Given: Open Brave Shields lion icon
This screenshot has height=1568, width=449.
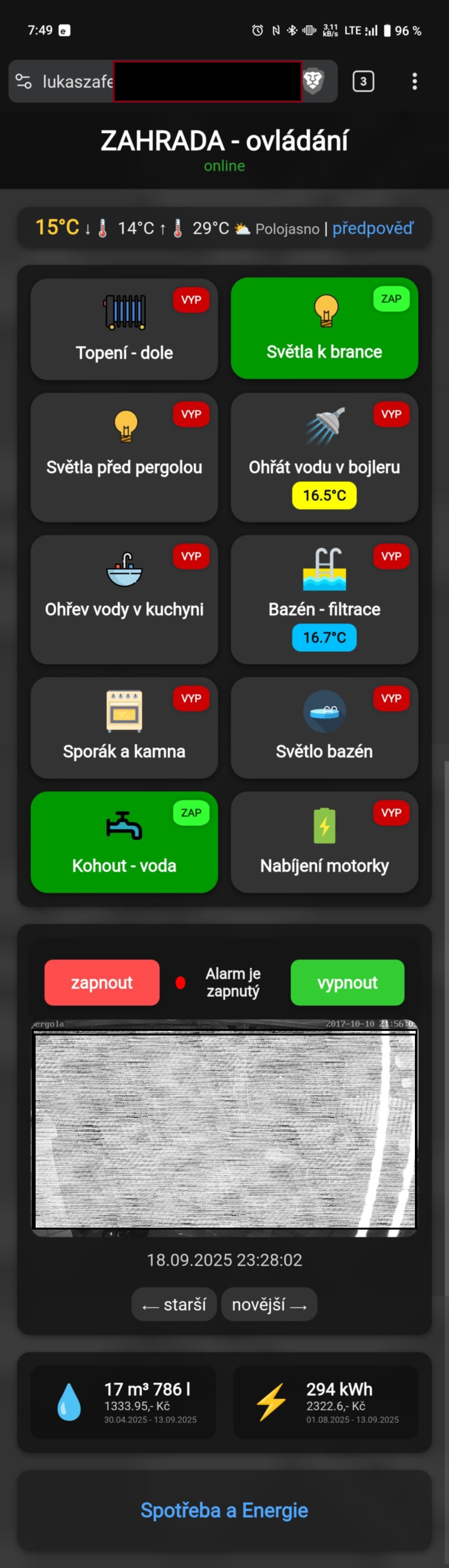Looking at the screenshot, I should click(313, 81).
